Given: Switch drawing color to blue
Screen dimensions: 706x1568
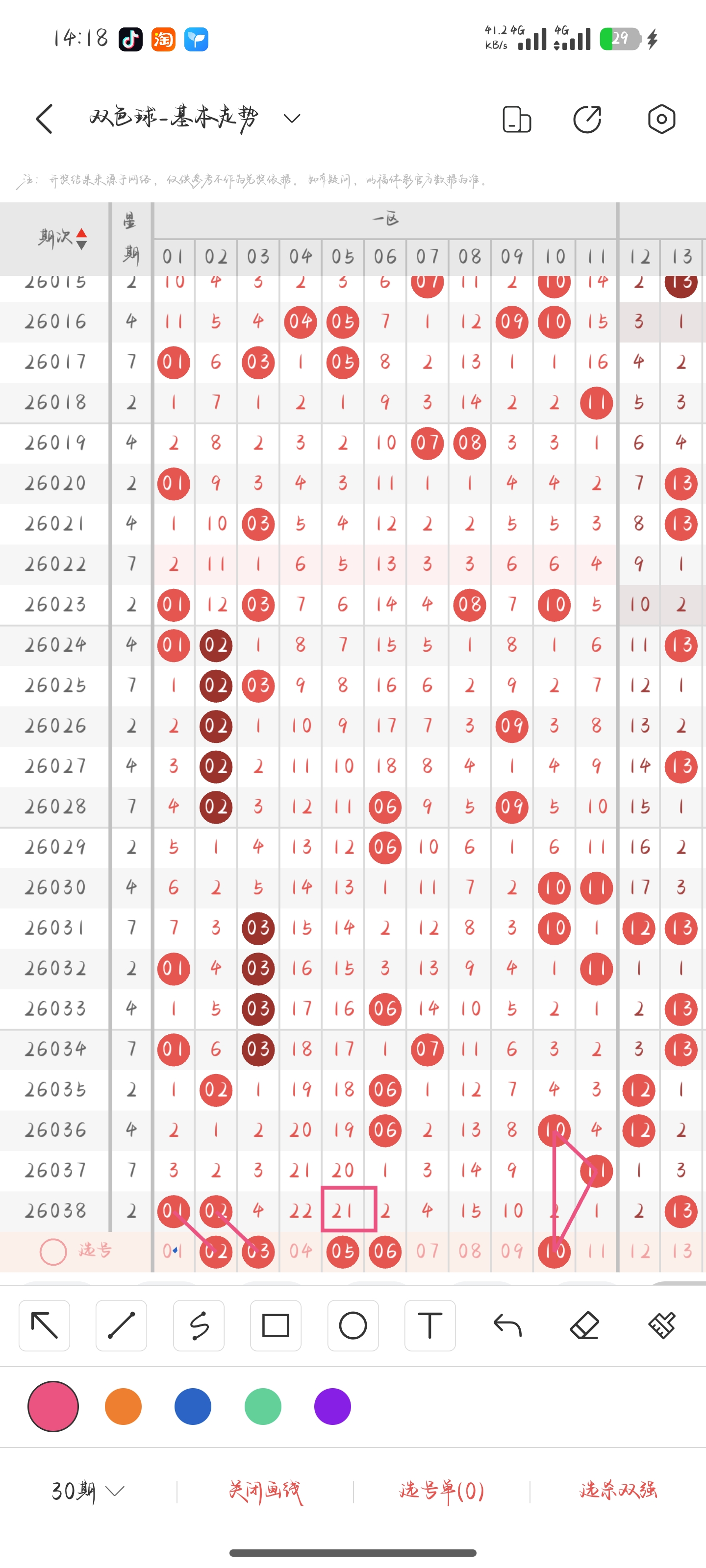Looking at the screenshot, I should click(x=193, y=1407).
